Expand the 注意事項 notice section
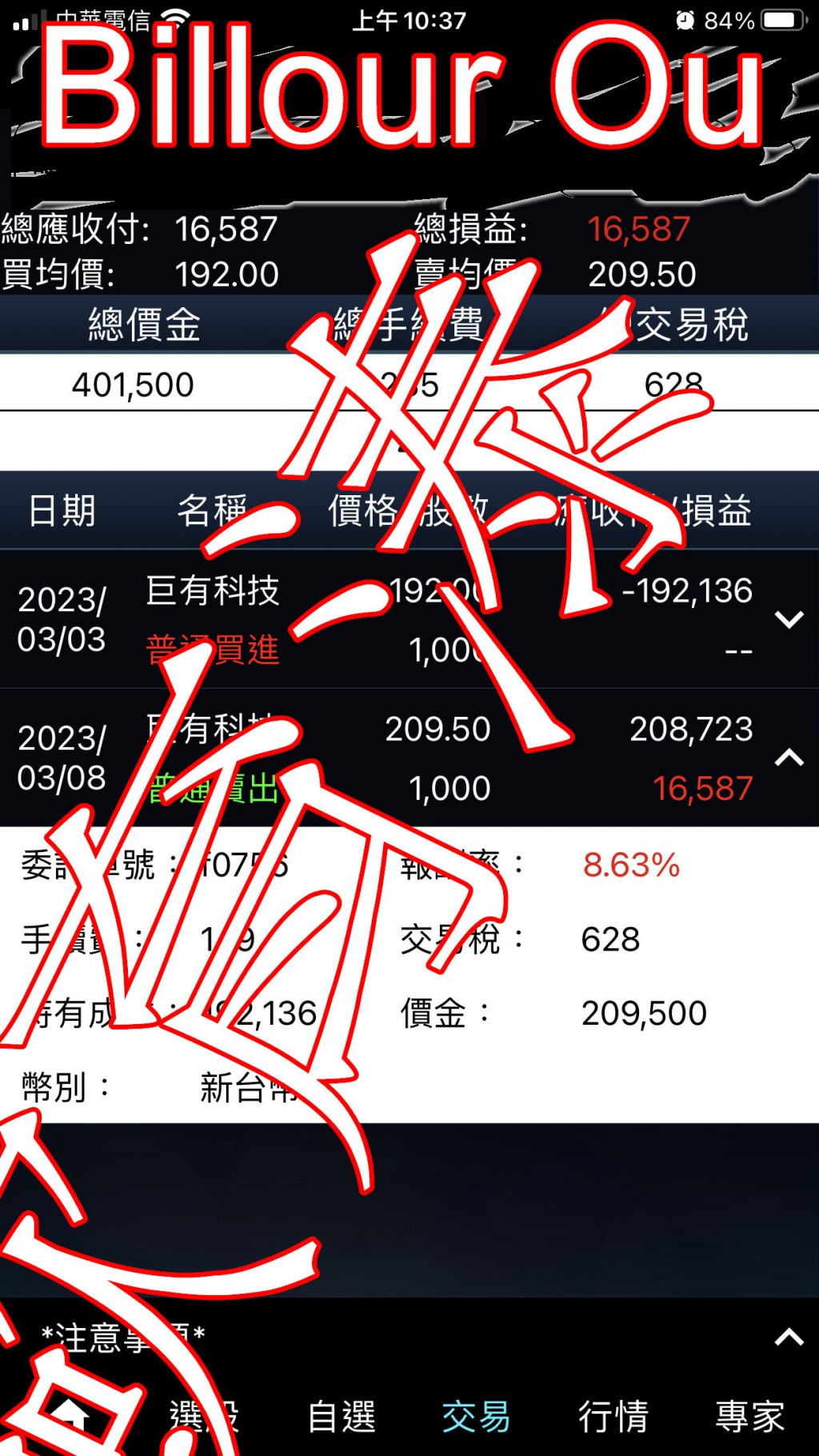The height and width of the screenshot is (1456, 819). point(789,1337)
